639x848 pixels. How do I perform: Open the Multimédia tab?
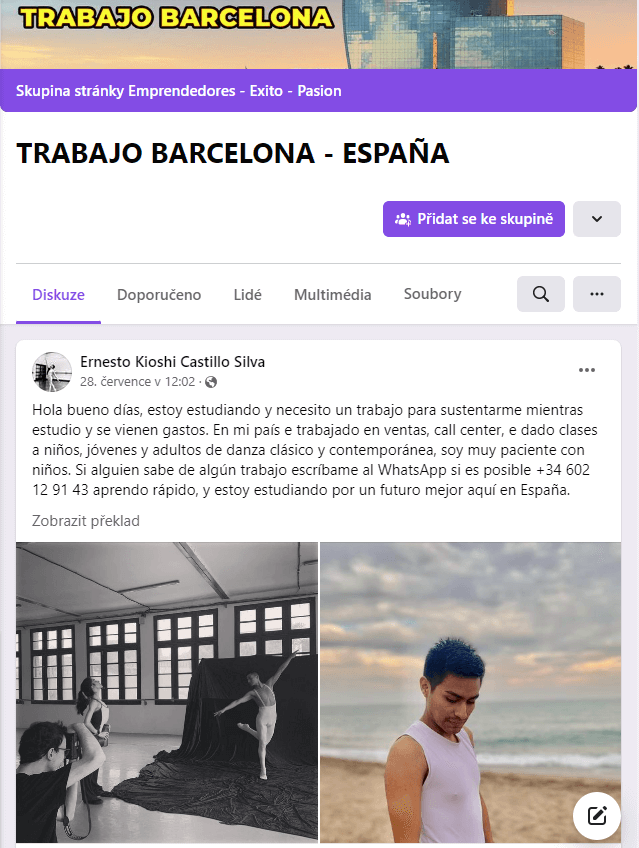332,295
